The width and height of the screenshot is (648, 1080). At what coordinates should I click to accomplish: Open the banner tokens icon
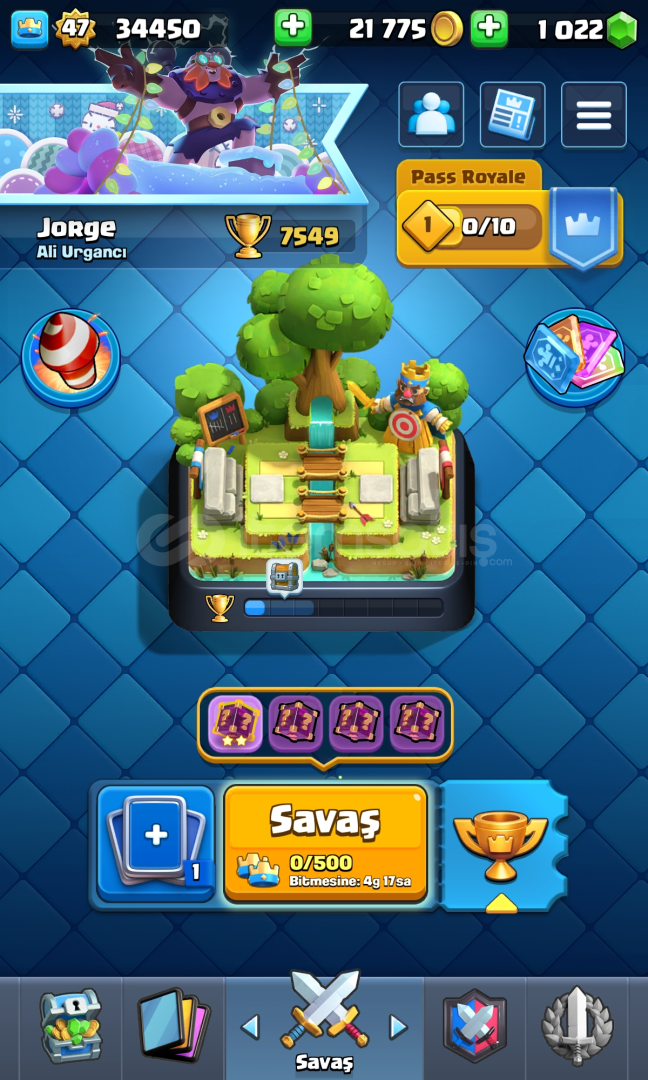575,357
